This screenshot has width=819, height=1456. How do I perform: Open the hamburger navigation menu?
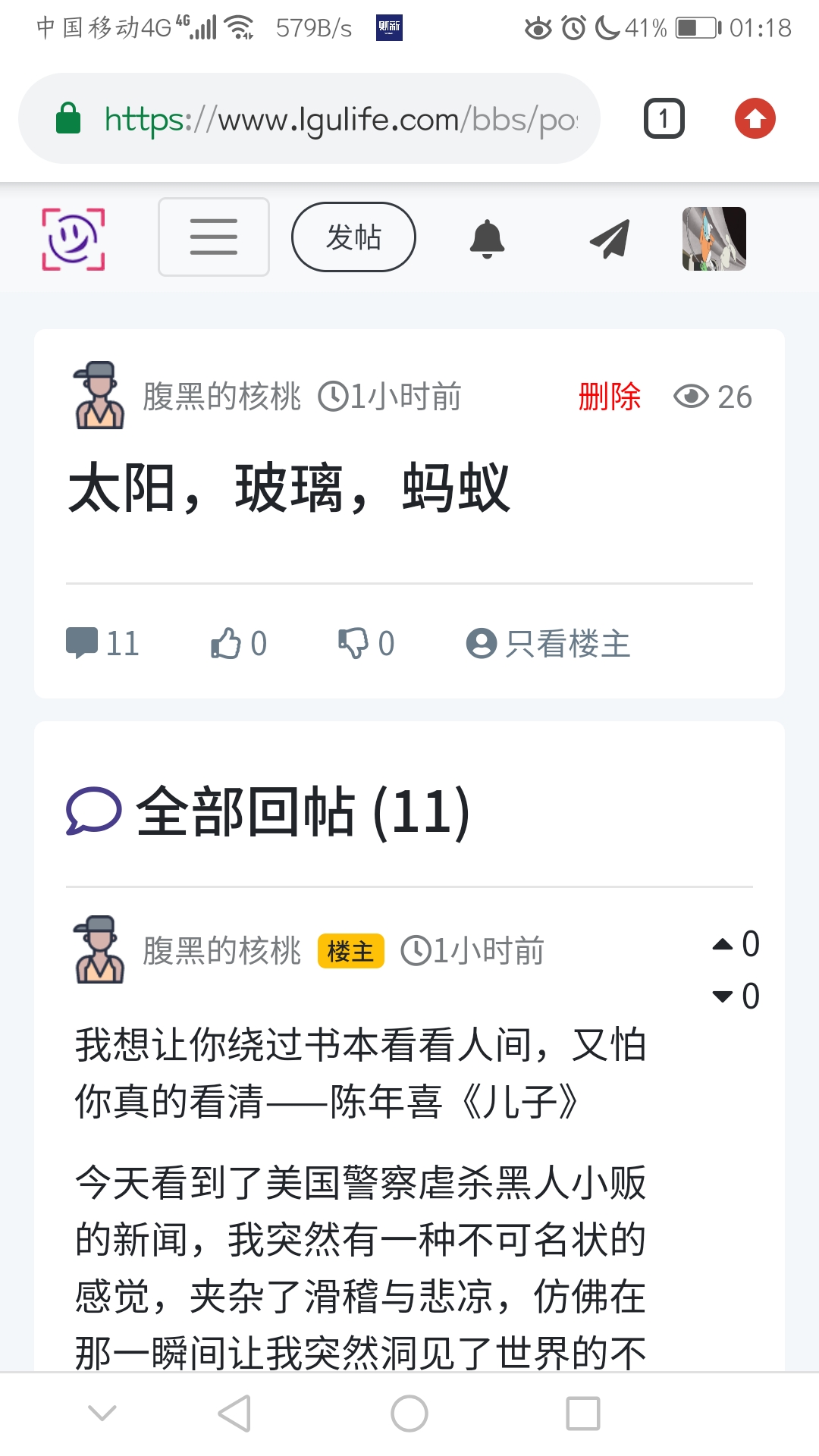[x=213, y=237]
